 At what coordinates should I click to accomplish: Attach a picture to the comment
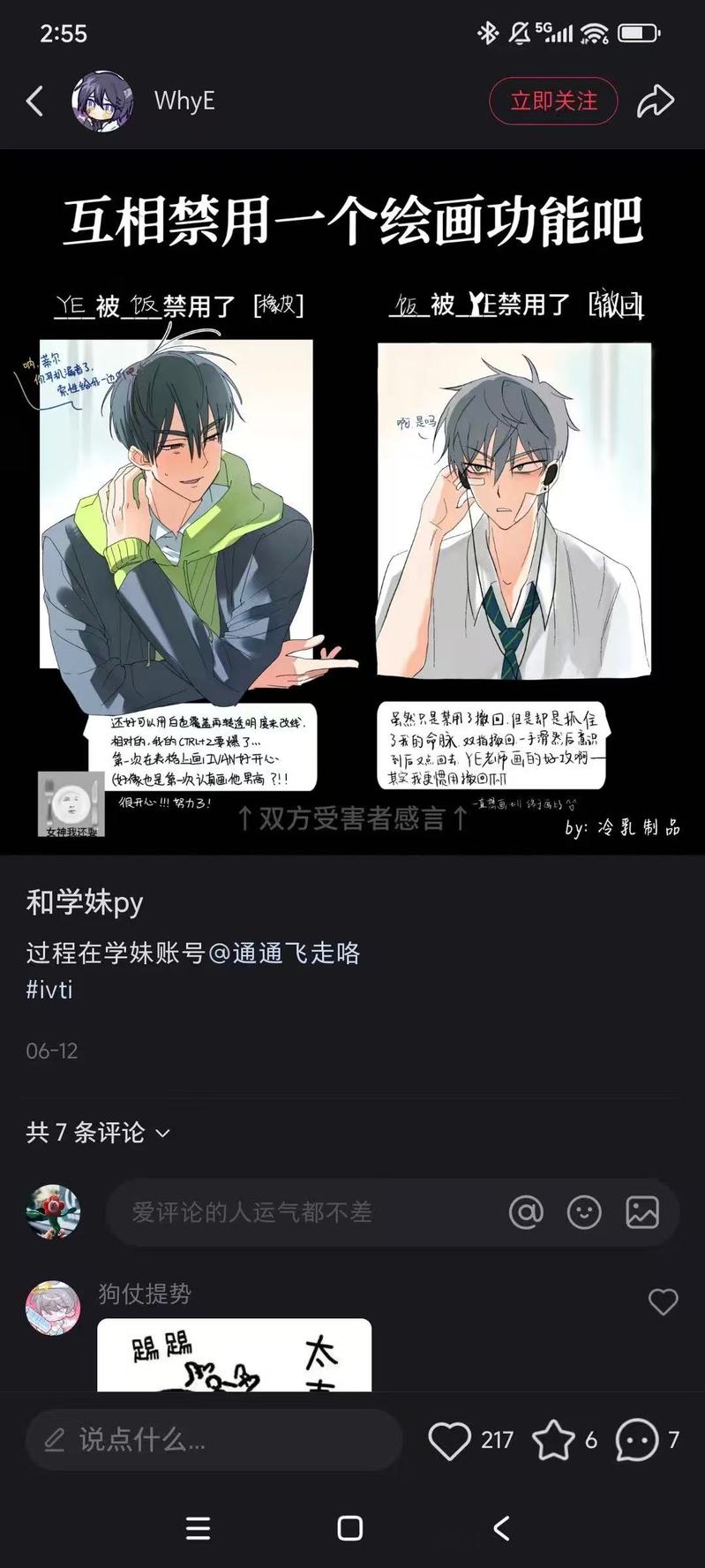642,1212
